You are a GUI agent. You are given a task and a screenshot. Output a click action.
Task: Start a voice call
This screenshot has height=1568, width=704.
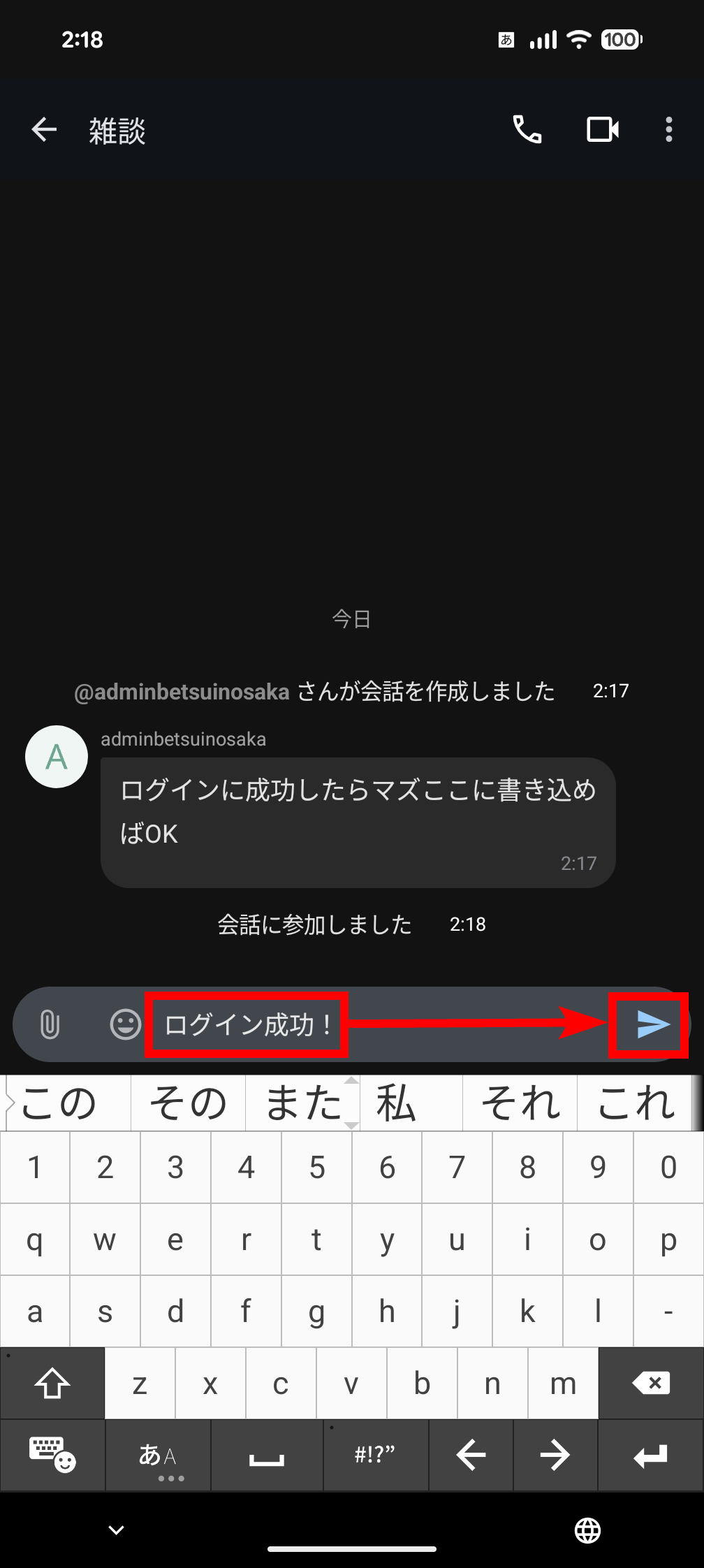(527, 130)
